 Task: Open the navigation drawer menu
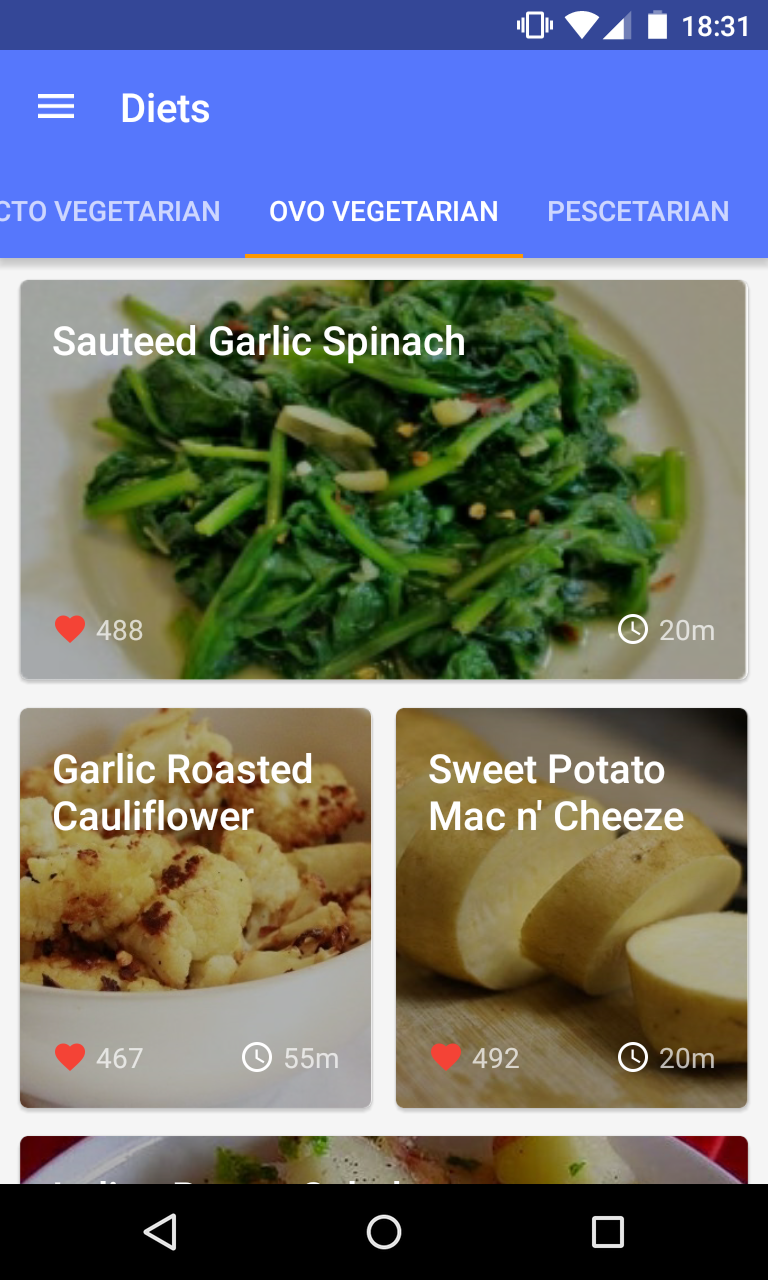coord(56,108)
